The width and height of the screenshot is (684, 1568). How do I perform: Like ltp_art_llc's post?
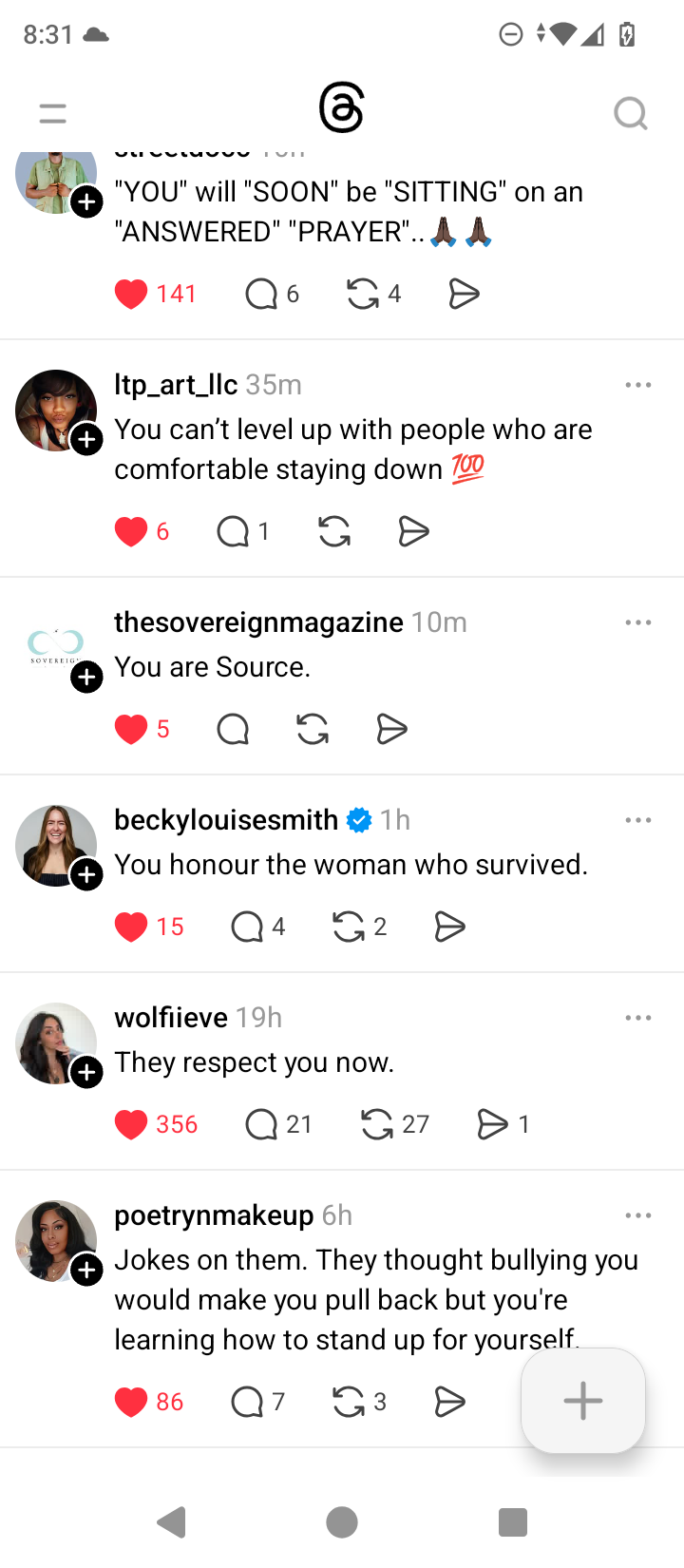[x=131, y=531]
